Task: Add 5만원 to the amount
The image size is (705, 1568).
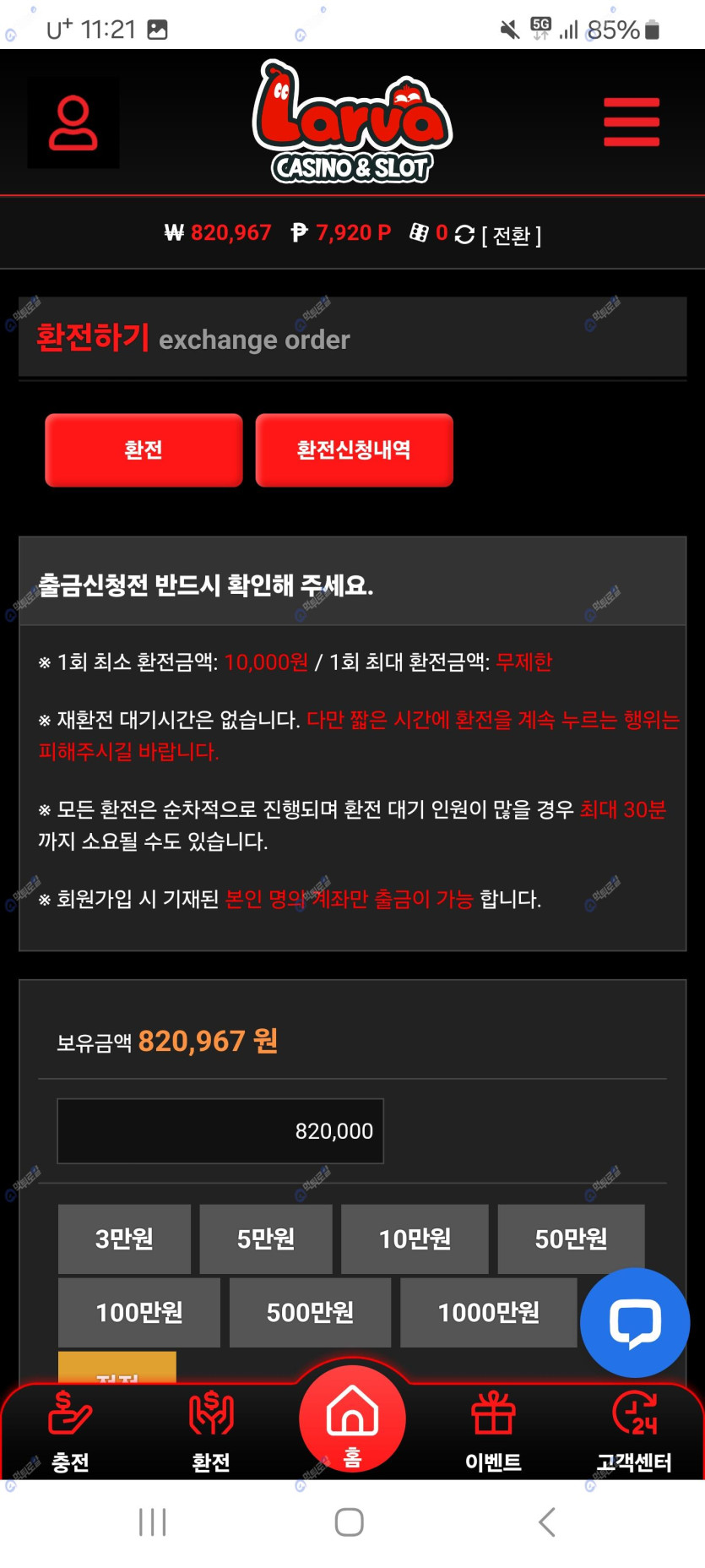Action: [x=265, y=1239]
